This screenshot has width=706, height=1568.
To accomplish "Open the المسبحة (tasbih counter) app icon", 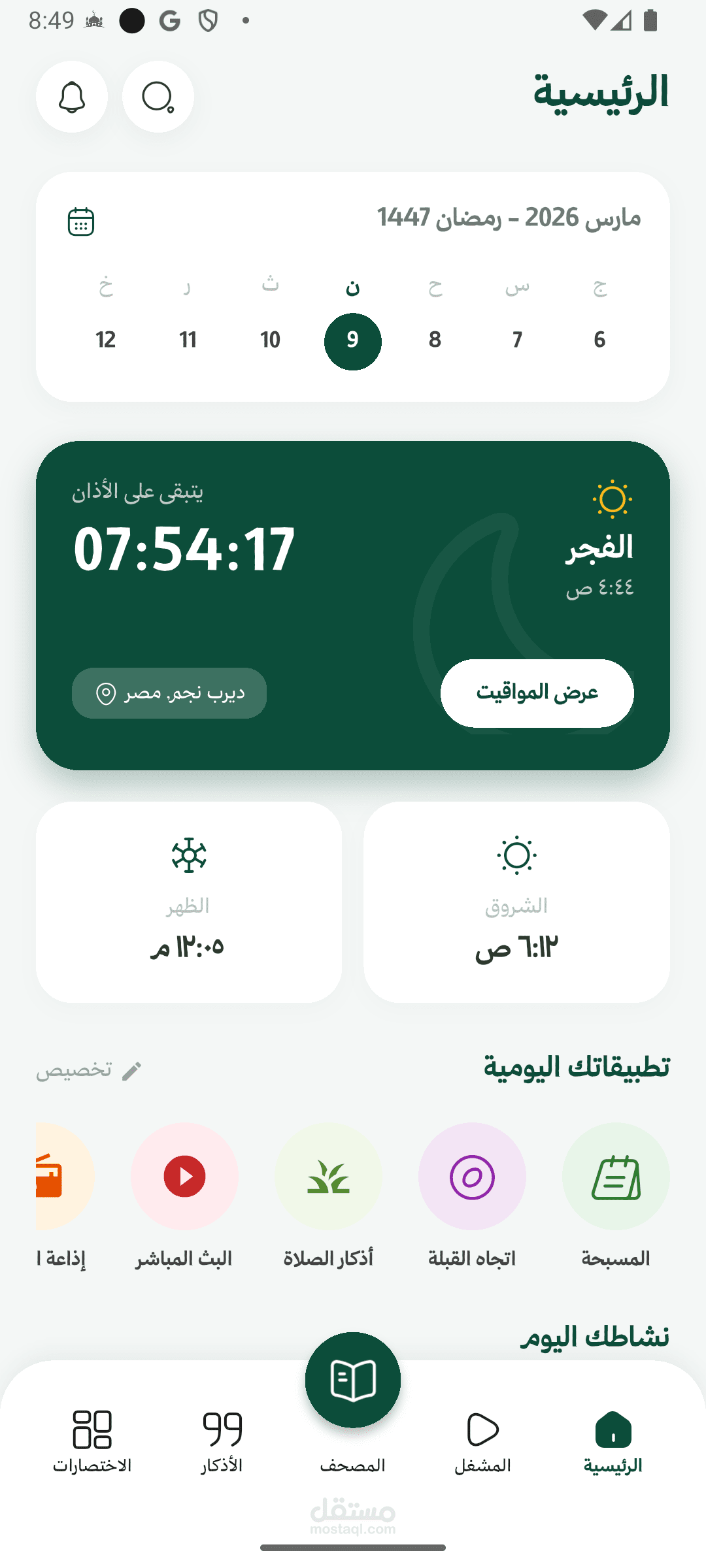I will [616, 1175].
